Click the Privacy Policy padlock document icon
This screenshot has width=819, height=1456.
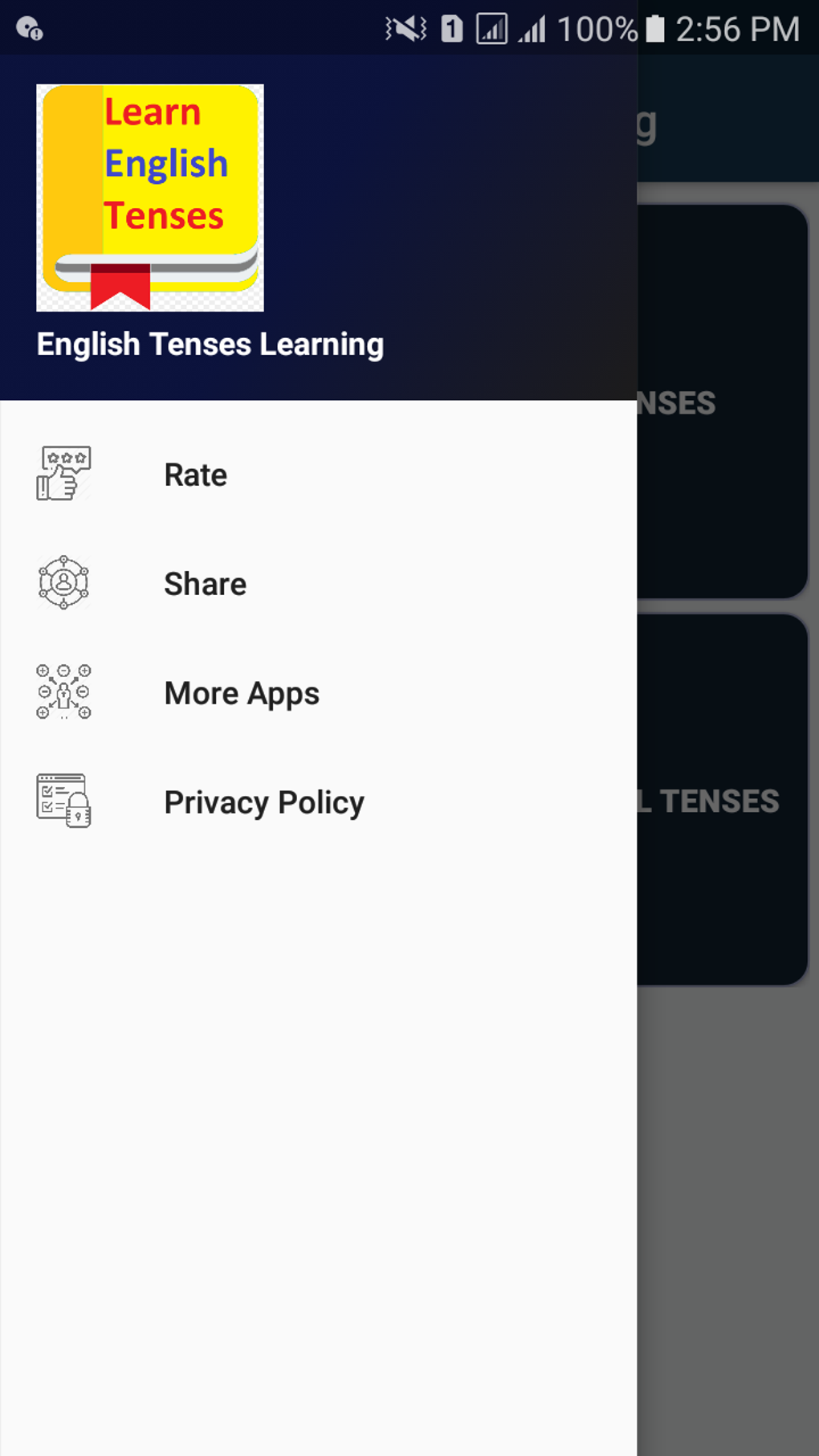[x=64, y=801]
